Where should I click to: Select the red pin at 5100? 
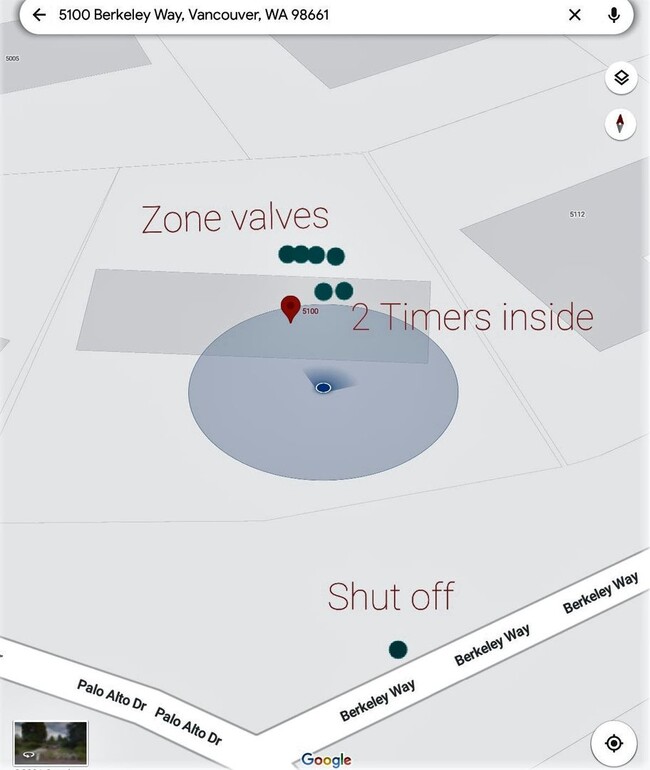(291, 308)
